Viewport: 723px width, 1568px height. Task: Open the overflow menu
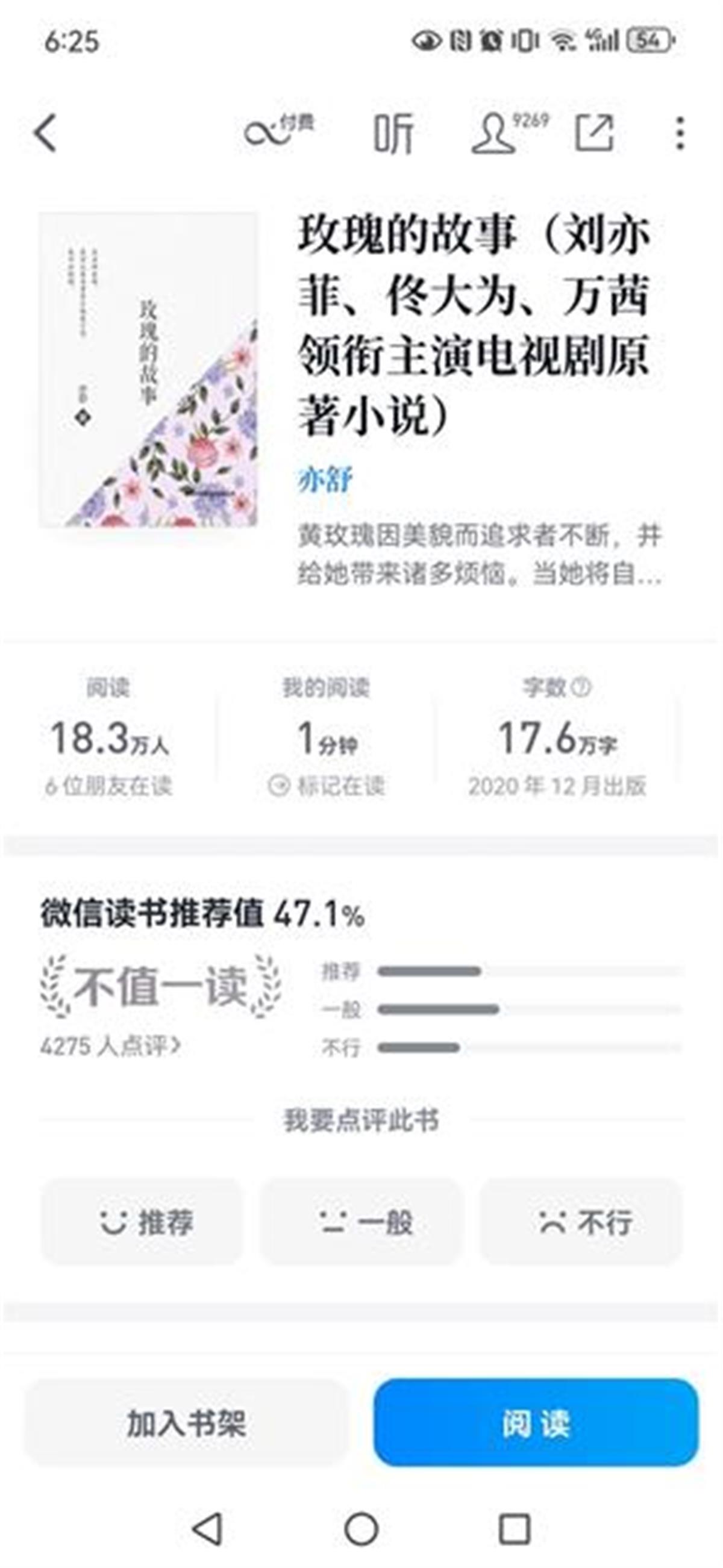coord(680,133)
